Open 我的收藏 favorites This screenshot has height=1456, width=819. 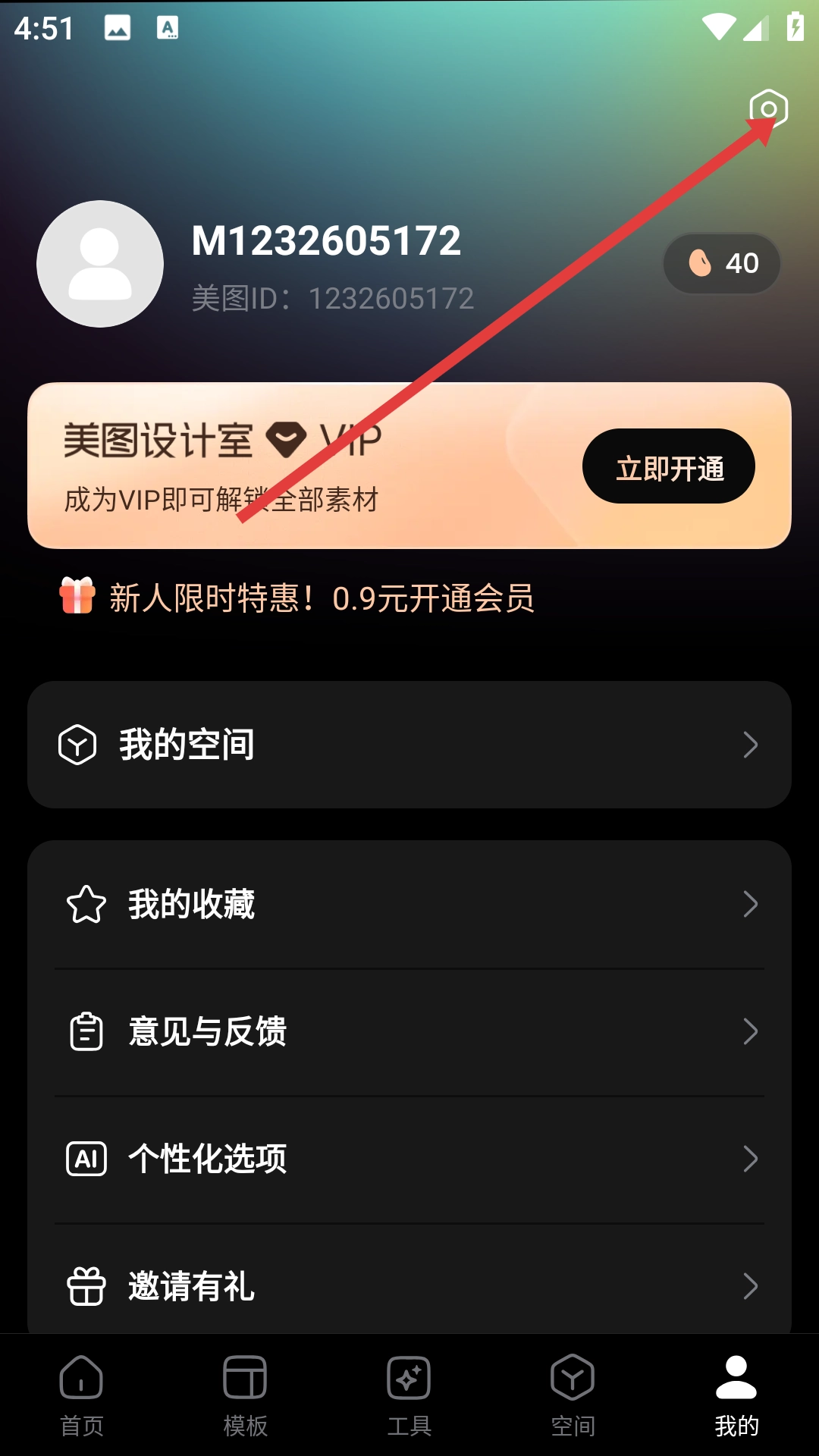(409, 904)
